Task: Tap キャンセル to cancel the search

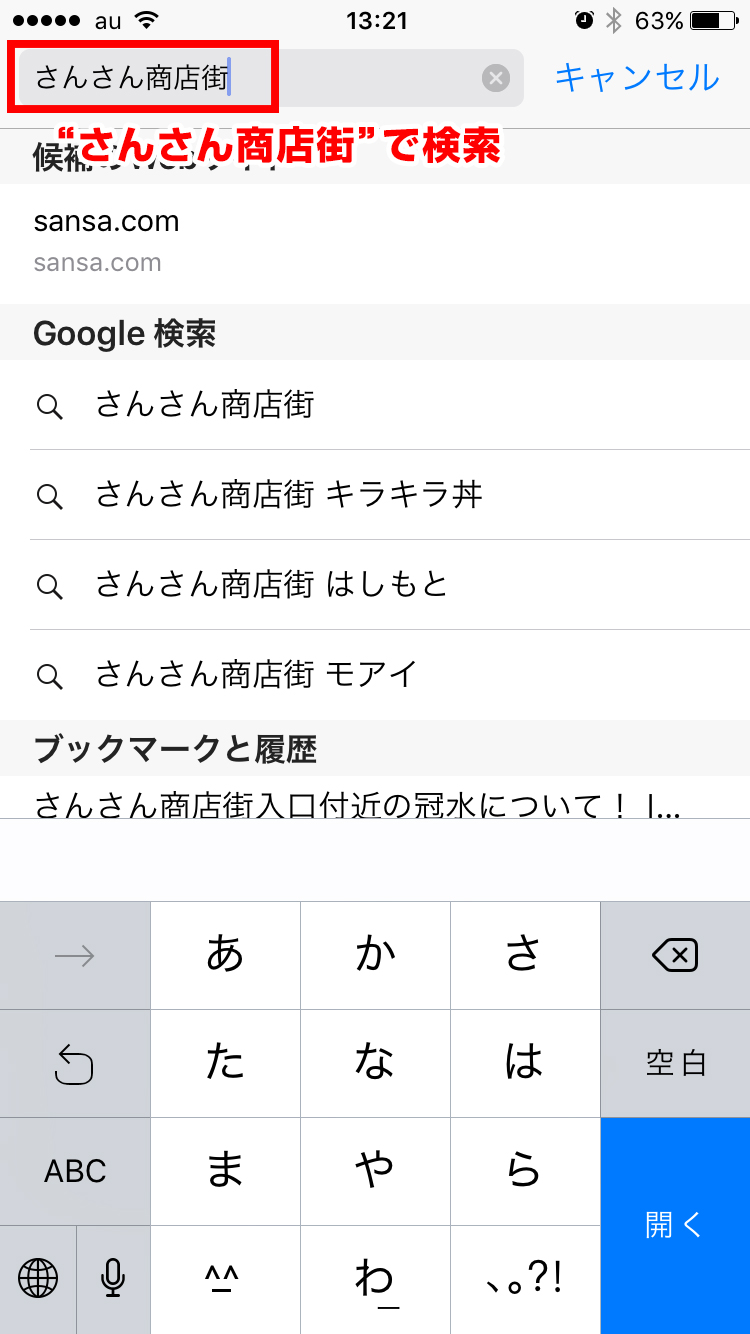Action: 637,77
